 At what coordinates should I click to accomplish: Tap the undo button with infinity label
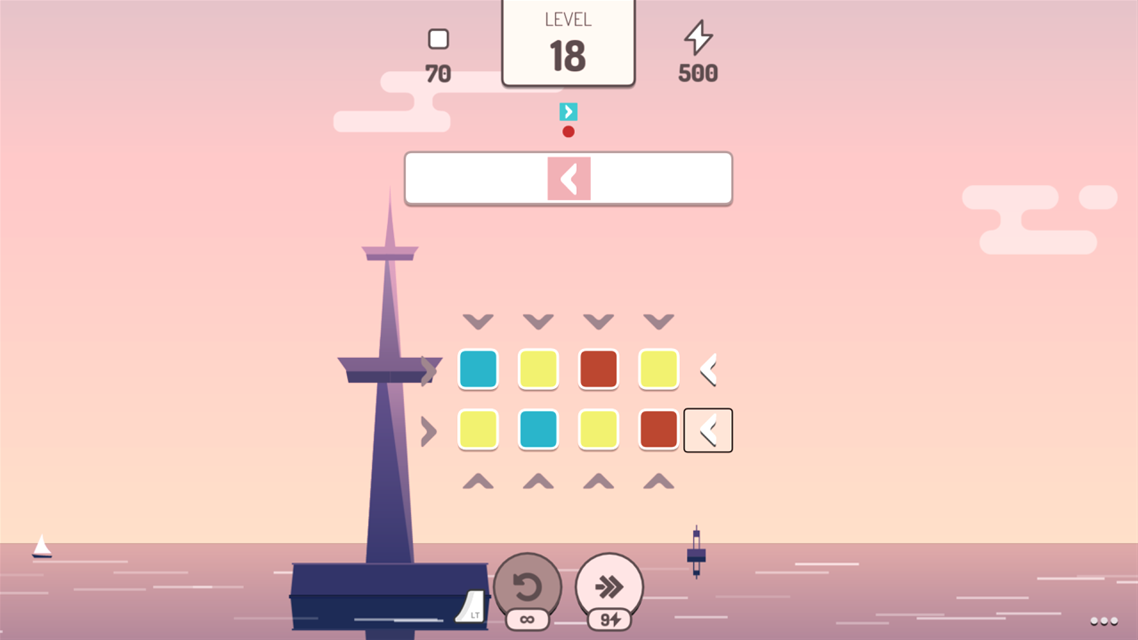pos(527,587)
